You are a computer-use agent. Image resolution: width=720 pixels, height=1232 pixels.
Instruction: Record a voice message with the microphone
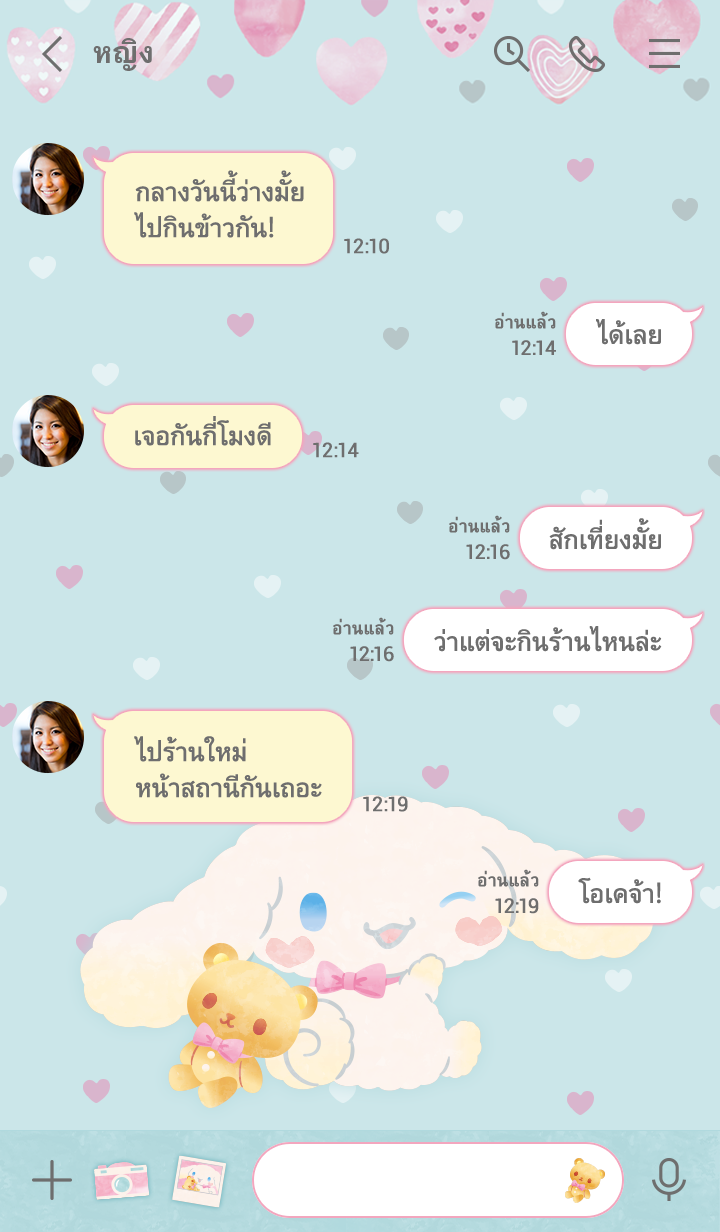coord(669,1181)
